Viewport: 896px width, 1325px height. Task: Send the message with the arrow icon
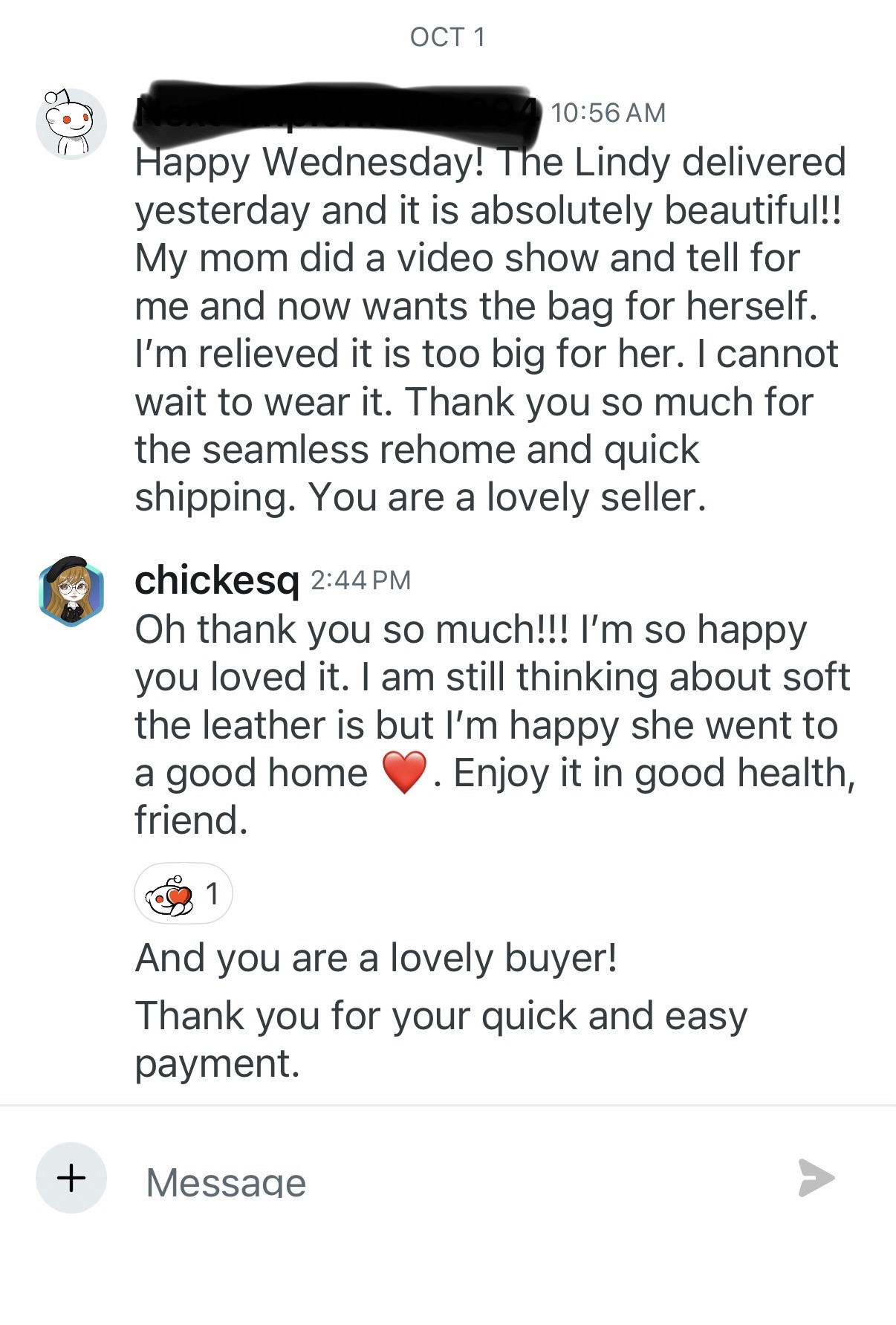tap(816, 1178)
